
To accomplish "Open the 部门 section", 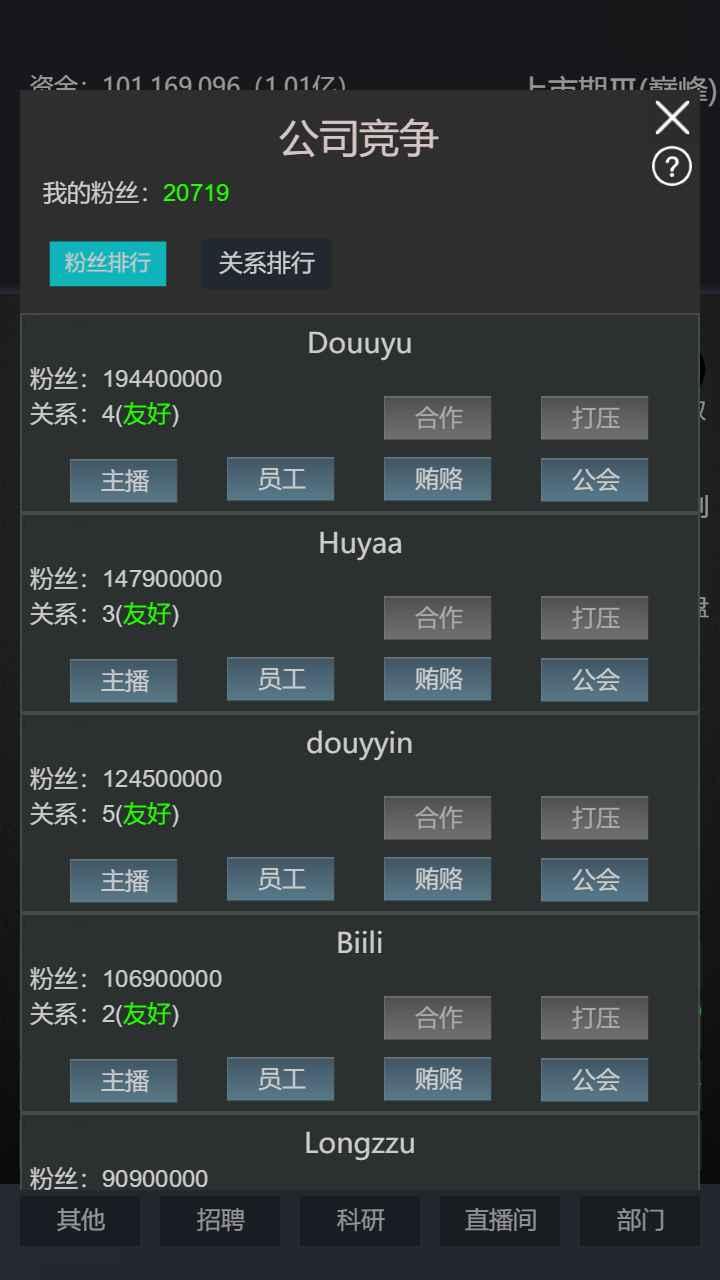I will (x=640, y=1220).
